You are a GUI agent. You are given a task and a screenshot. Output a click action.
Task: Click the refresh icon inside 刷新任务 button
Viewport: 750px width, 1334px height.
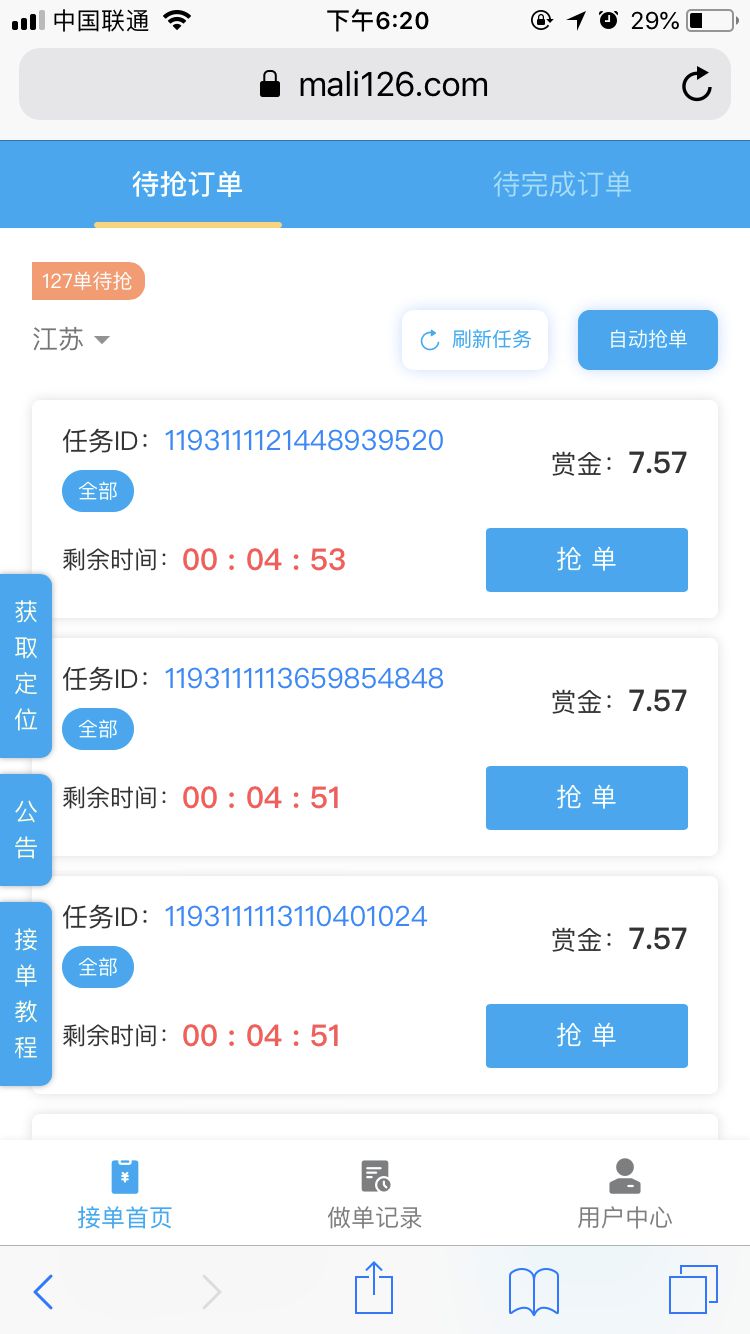pos(428,340)
